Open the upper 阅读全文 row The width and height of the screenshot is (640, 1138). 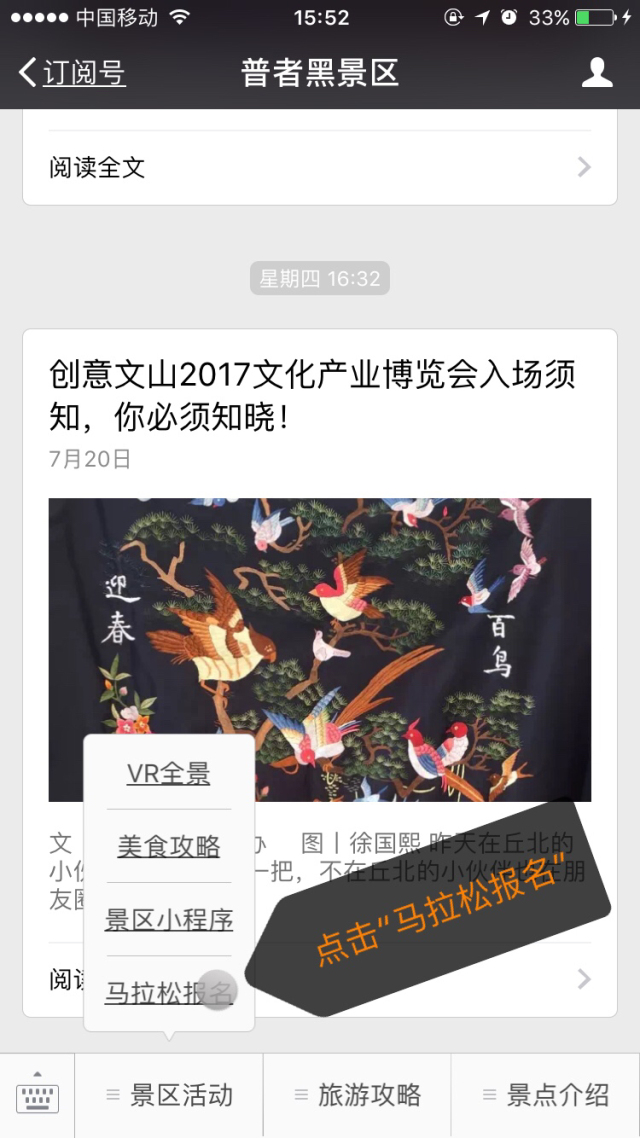pos(320,168)
